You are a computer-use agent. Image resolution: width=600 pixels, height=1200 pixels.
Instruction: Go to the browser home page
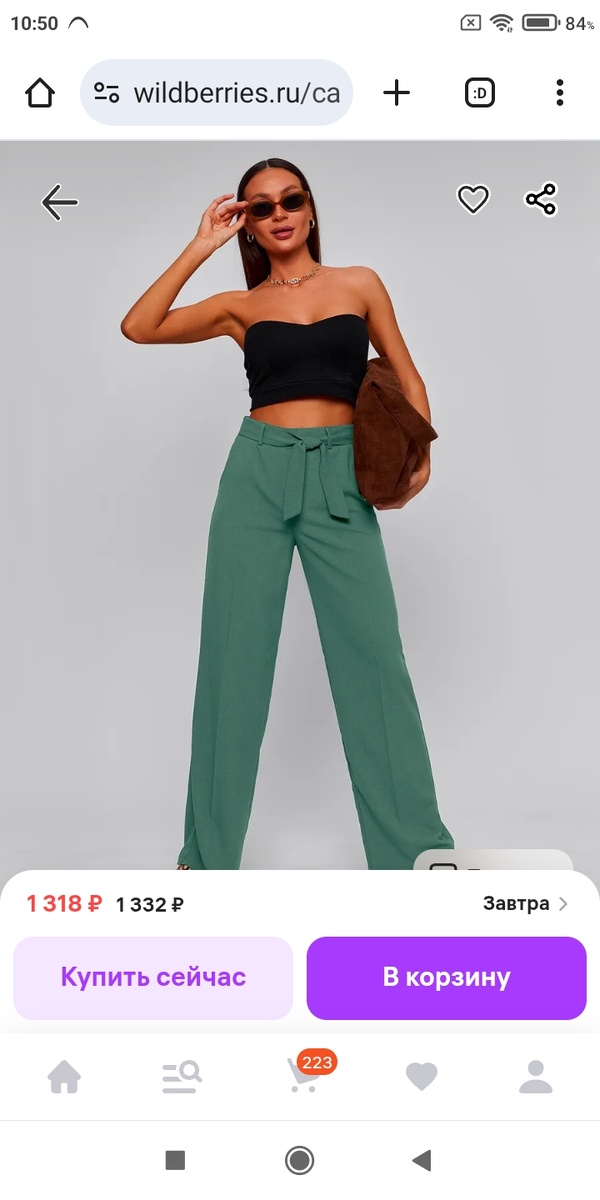pyautogui.click(x=40, y=94)
